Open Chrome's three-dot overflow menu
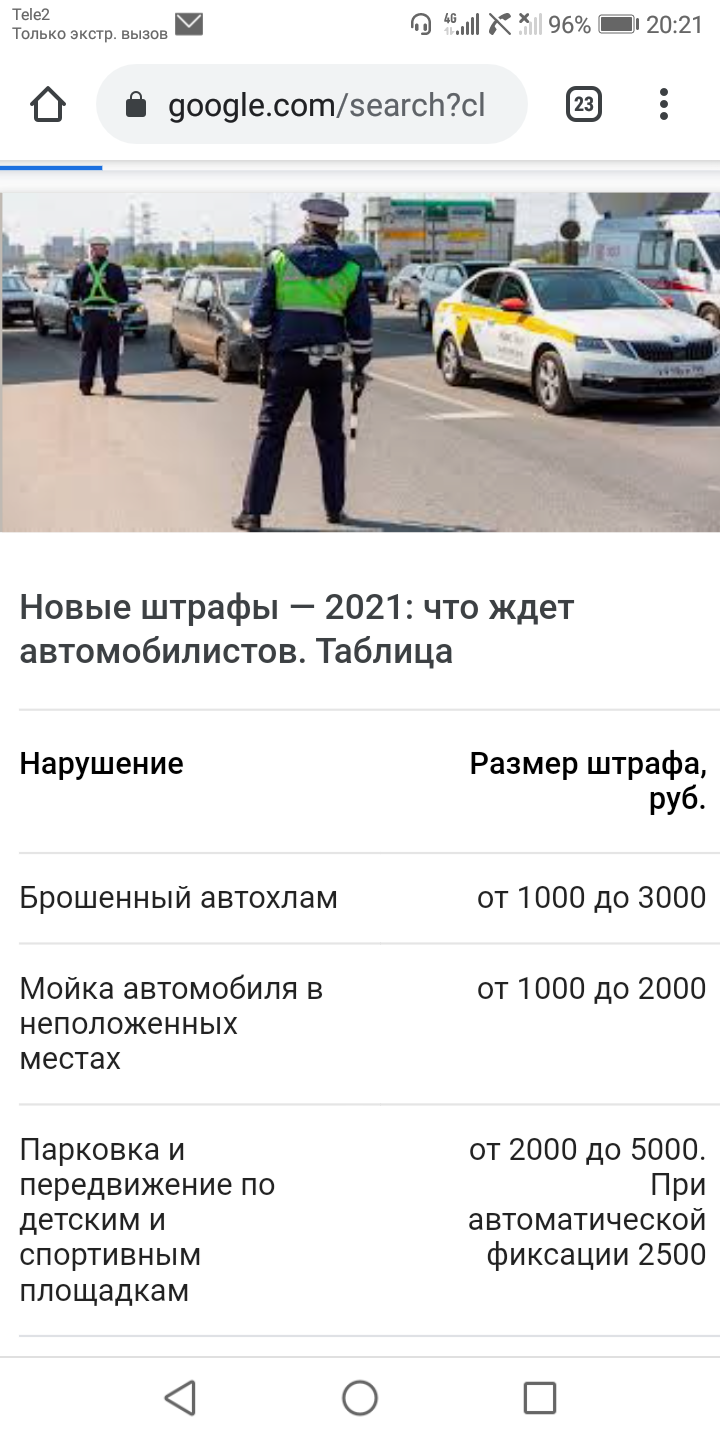Screen dimensions: 720x1440 point(664,104)
